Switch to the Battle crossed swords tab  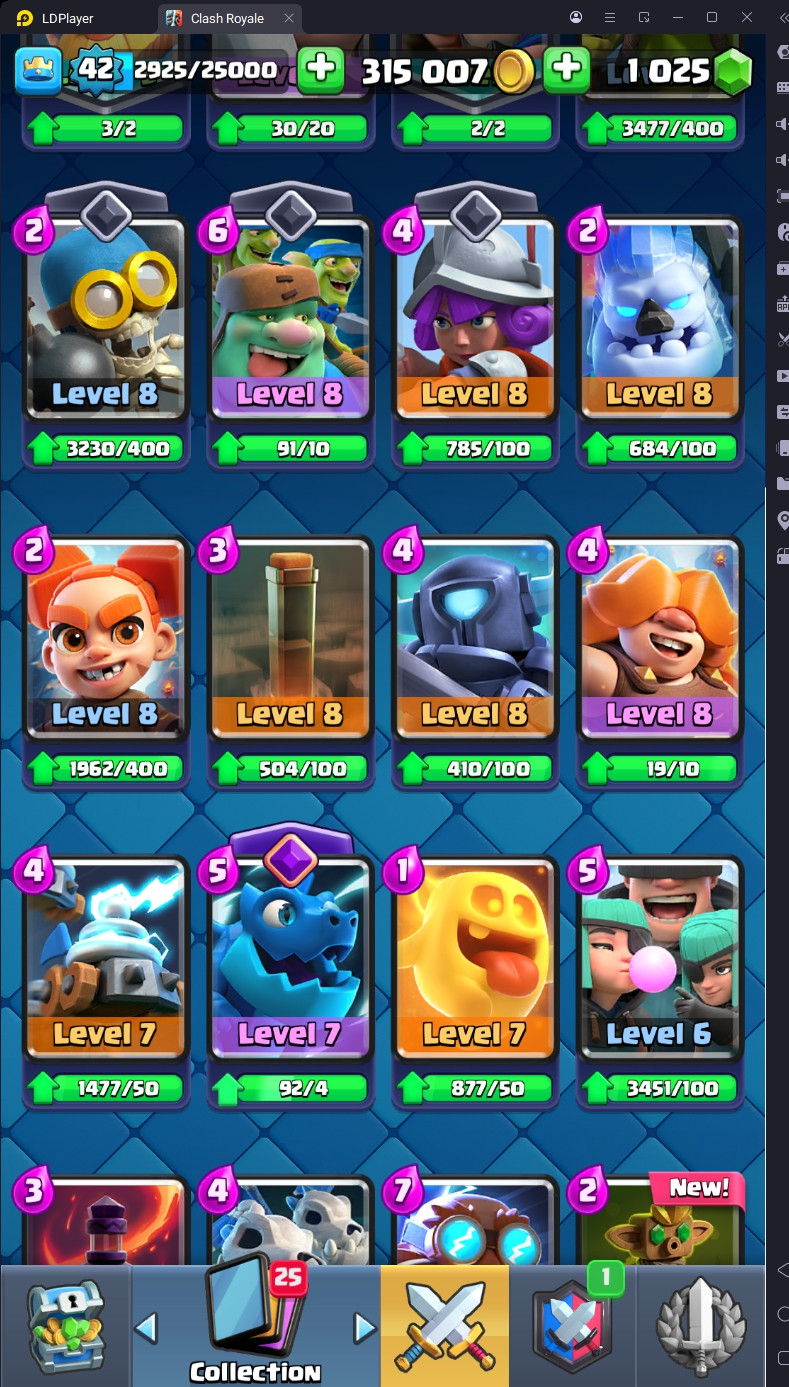point(445,1325)
